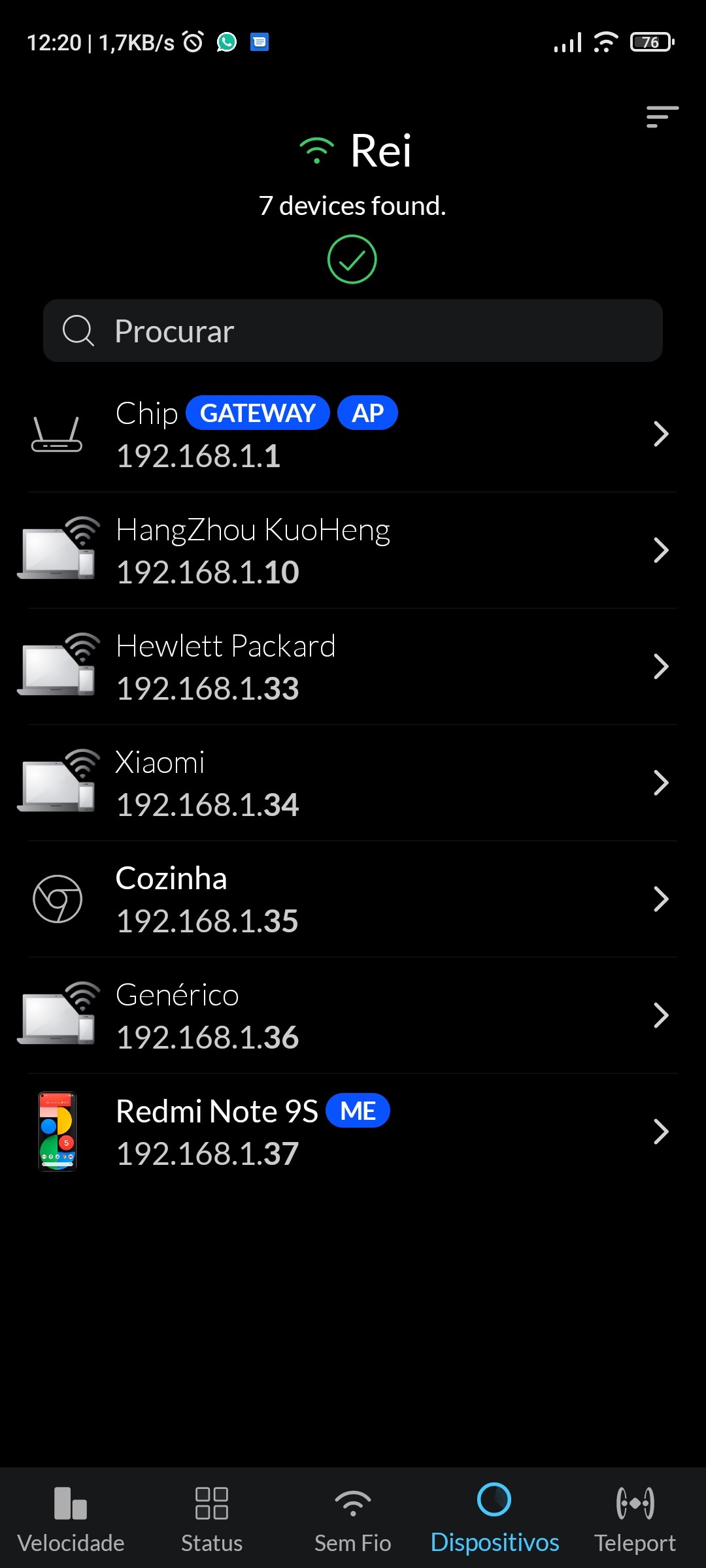This screenshot has width=706, height=1568.
Task: Open the sort and filter icon
Action: point(662,117)
